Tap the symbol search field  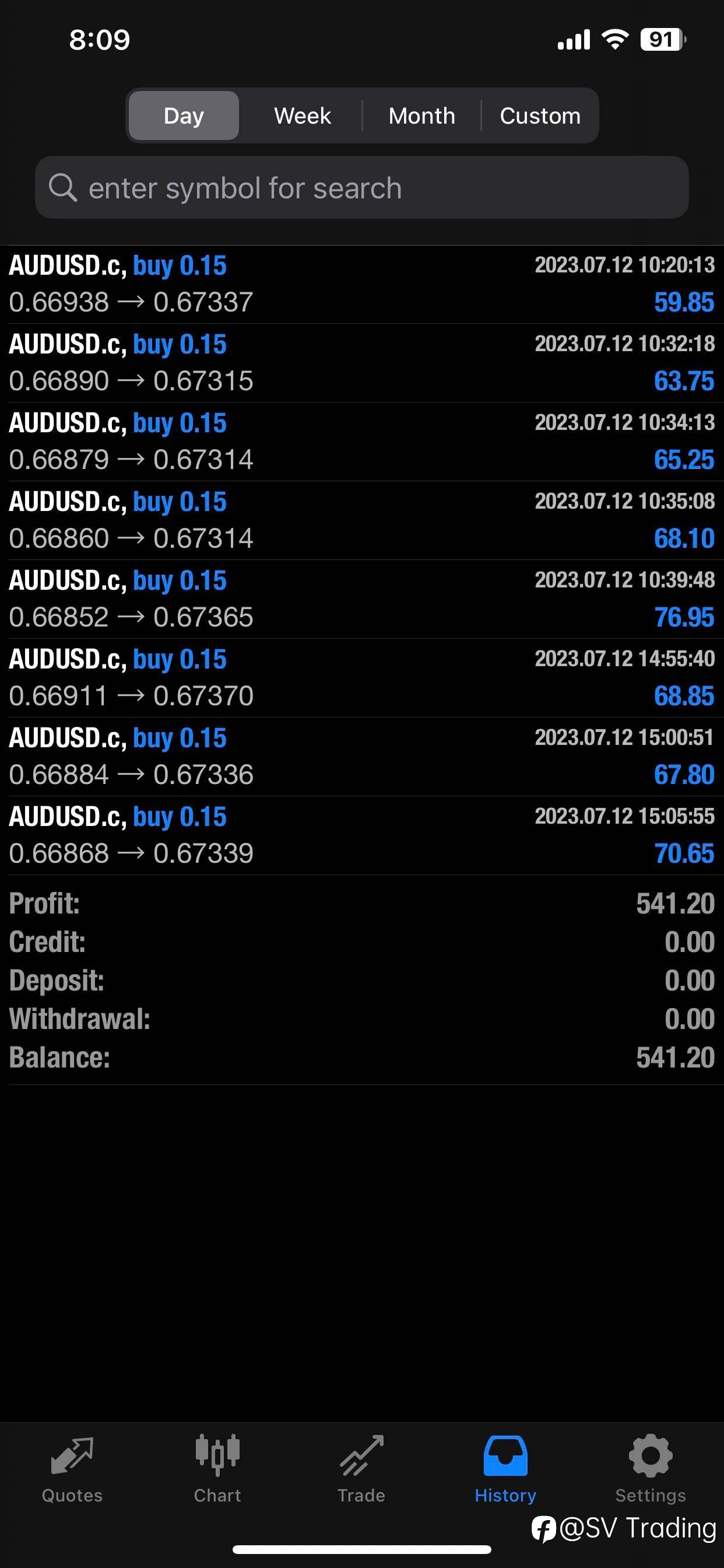[x=362, y=187]
